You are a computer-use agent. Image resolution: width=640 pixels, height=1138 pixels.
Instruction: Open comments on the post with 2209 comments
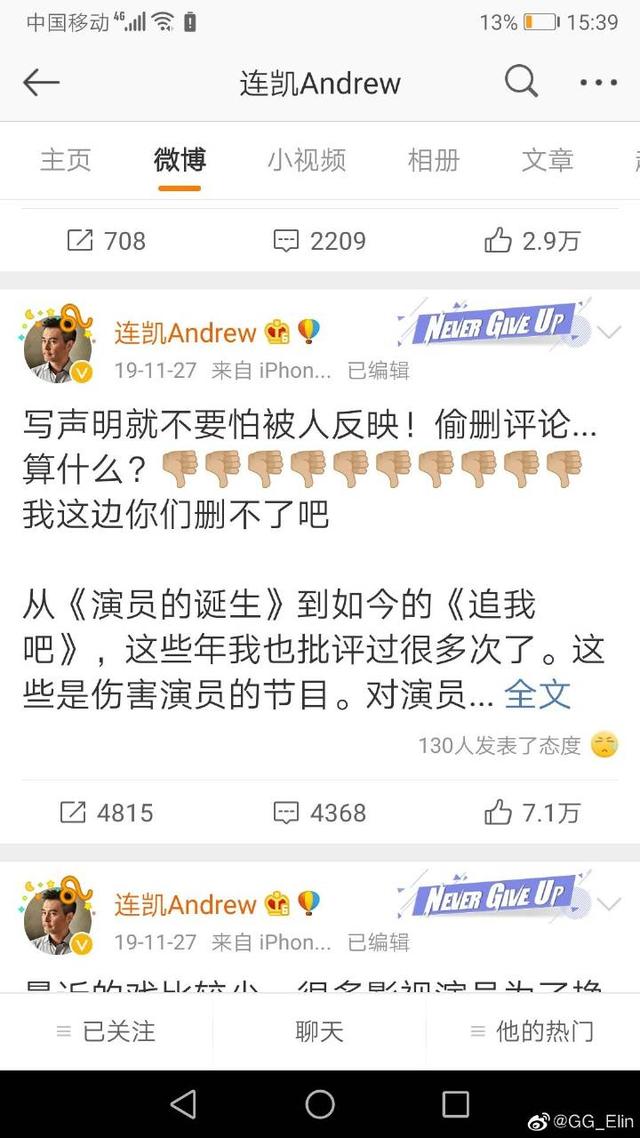tap(319, 240)
